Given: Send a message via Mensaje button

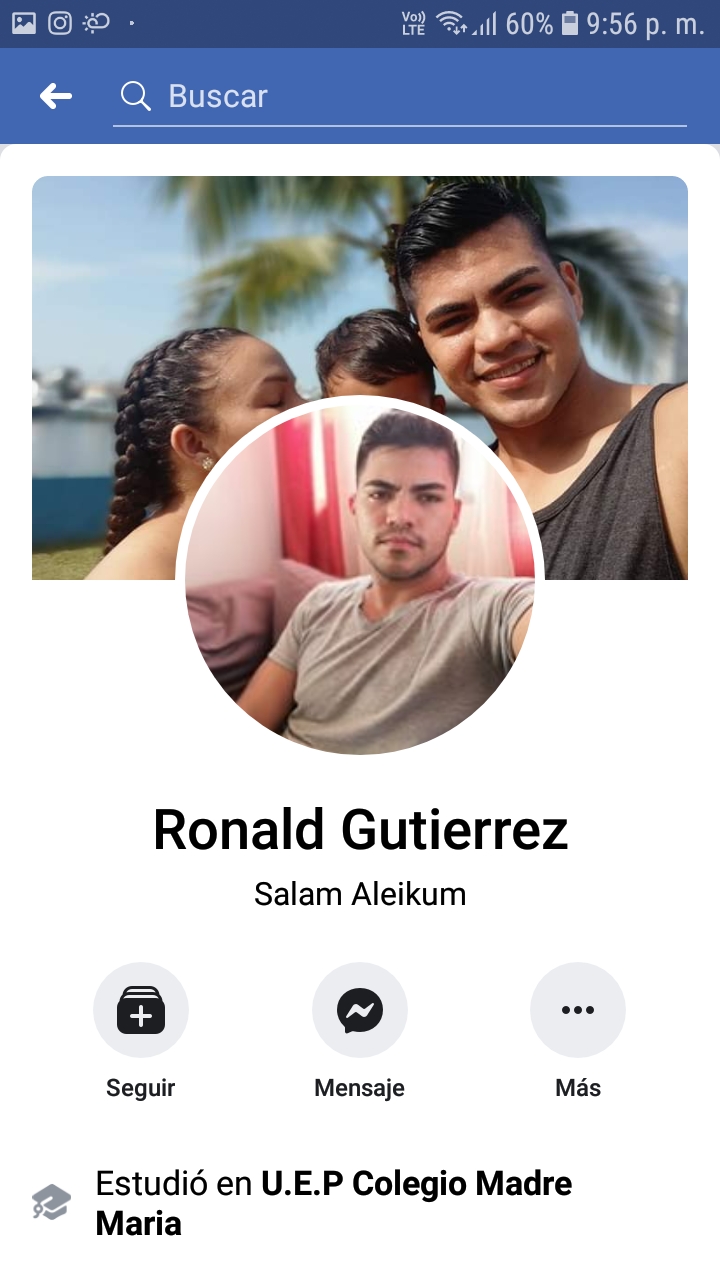Looking at the screenshot, I should [x=360, y=1010].
